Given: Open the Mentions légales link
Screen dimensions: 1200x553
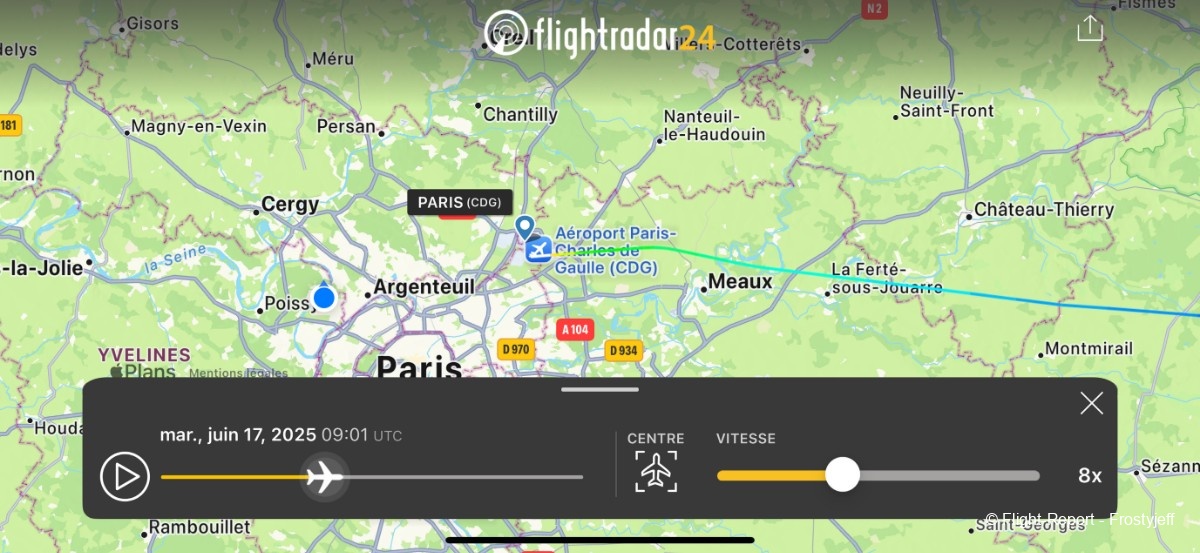Looking at the screenshot, I should click(x=238, y=373).
